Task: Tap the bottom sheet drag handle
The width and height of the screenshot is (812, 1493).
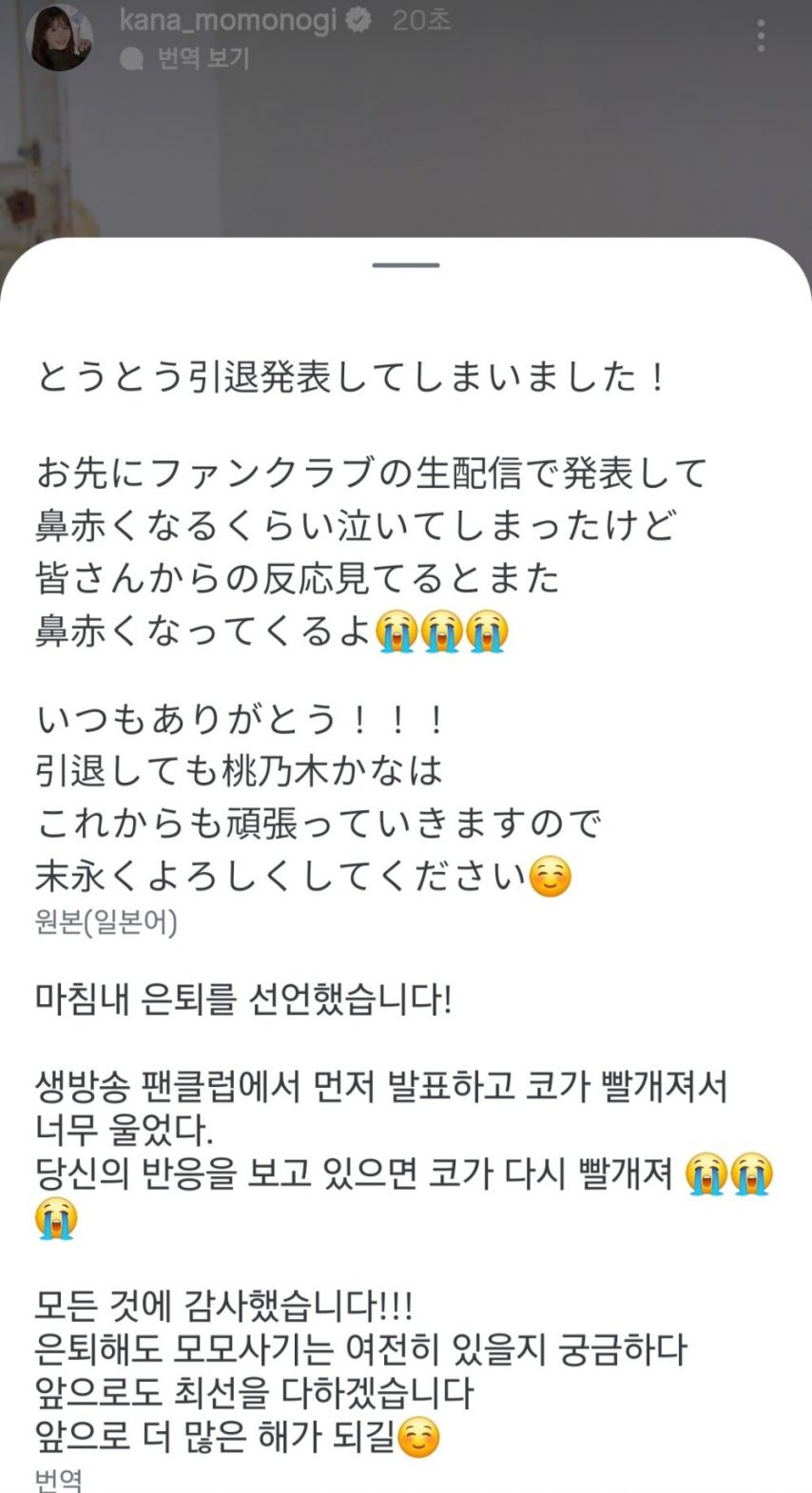Action: pyautogui.click(x=406, y=264)
